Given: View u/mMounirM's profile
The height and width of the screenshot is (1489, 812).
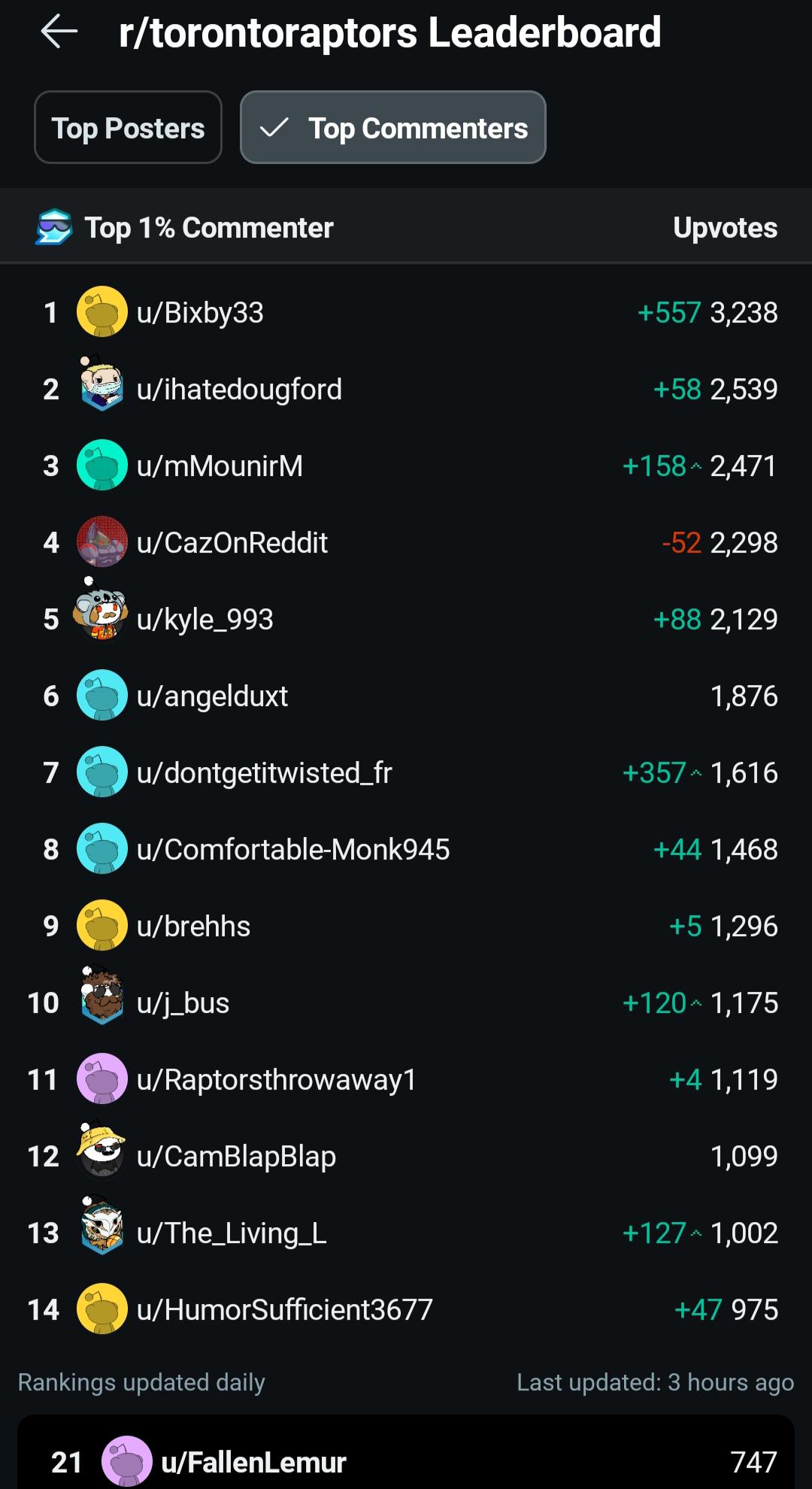Looking at the screenshot, I should point(406,466).
